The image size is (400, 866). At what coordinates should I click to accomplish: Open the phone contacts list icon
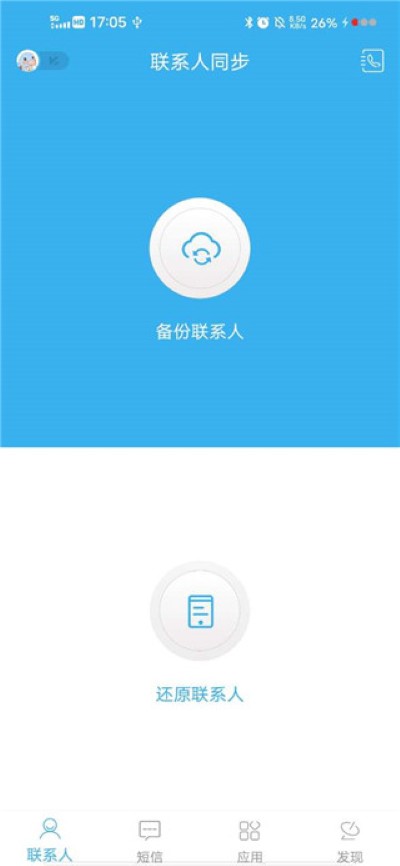click(x=373, y=61)
